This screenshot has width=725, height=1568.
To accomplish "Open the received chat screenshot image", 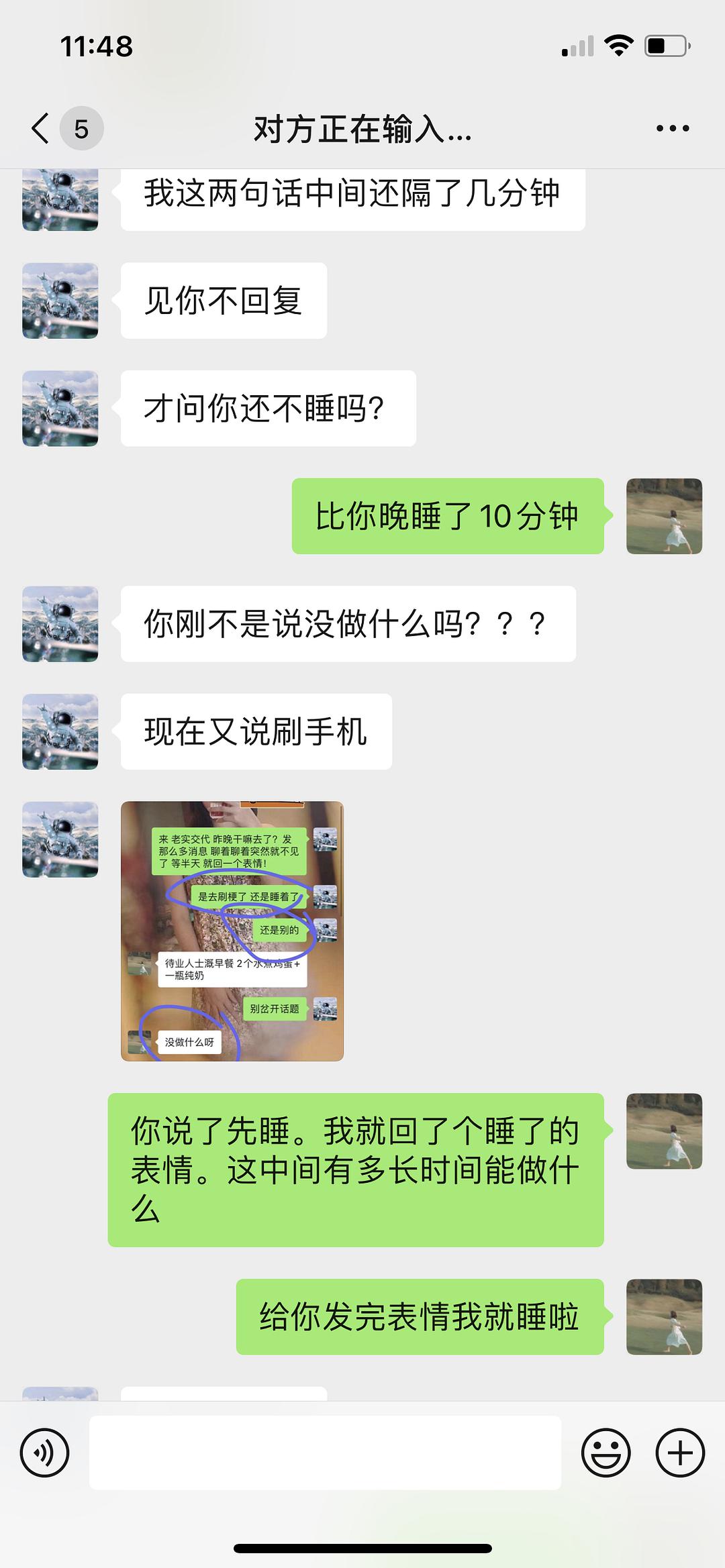I will point(232,931).
